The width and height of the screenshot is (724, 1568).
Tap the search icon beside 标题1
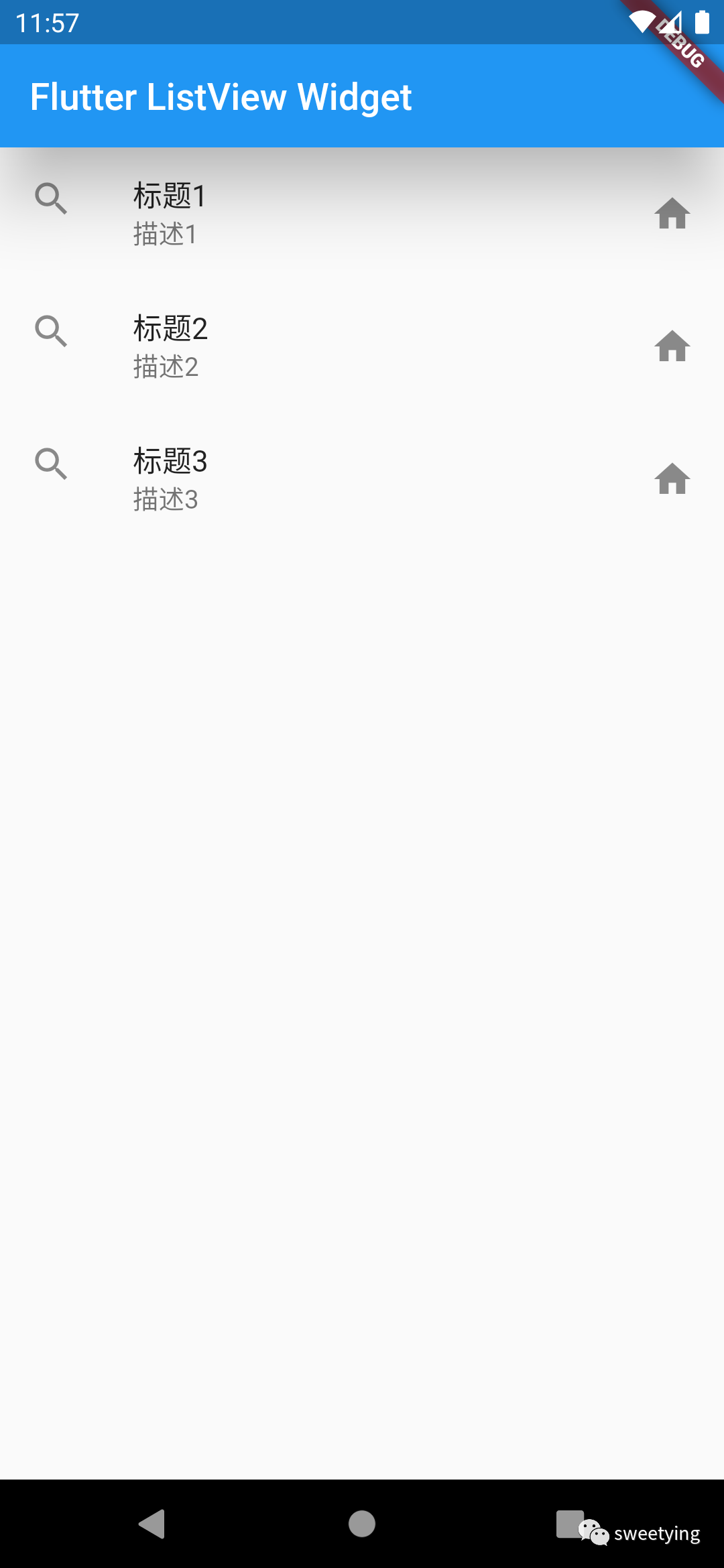(51, 198)
